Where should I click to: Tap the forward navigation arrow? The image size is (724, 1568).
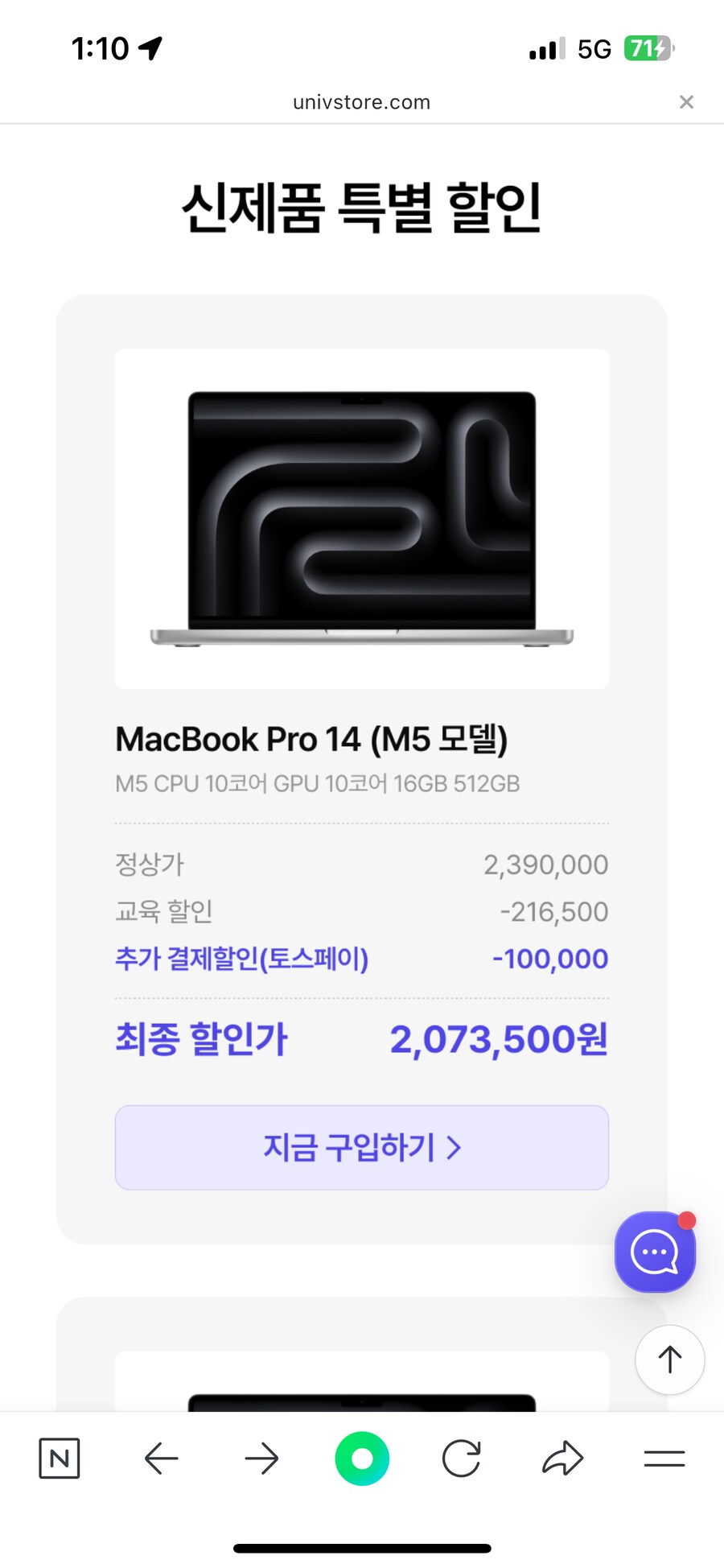coord(261,1458)
